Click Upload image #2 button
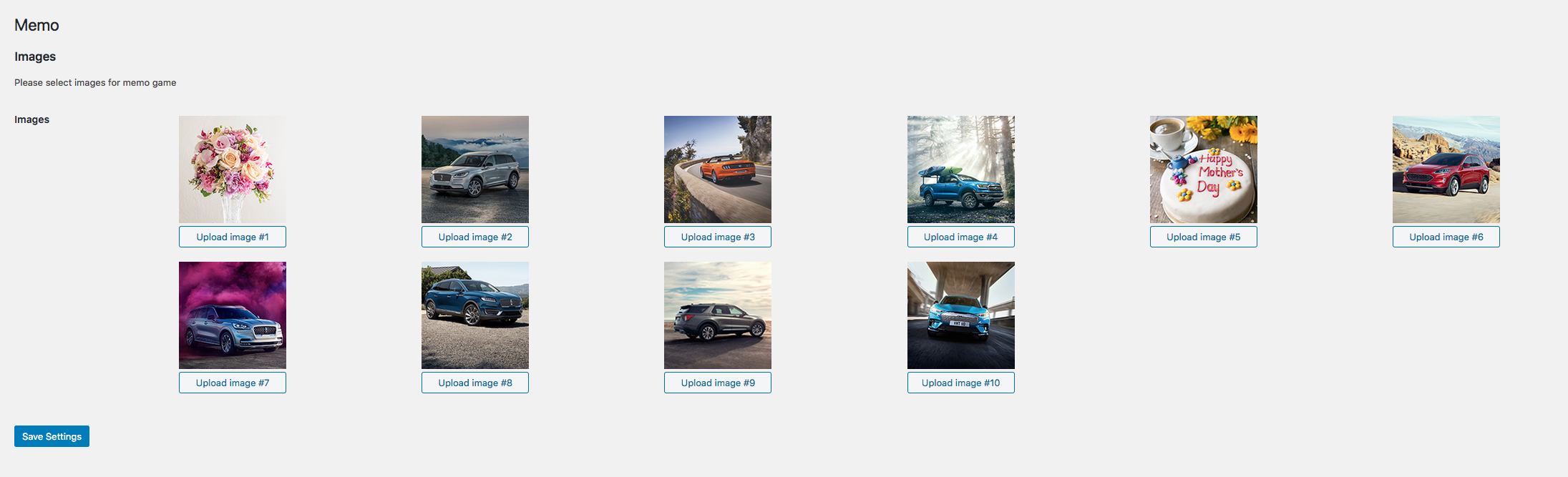This screenshot has height=477, width=1568. coord(474,237)
